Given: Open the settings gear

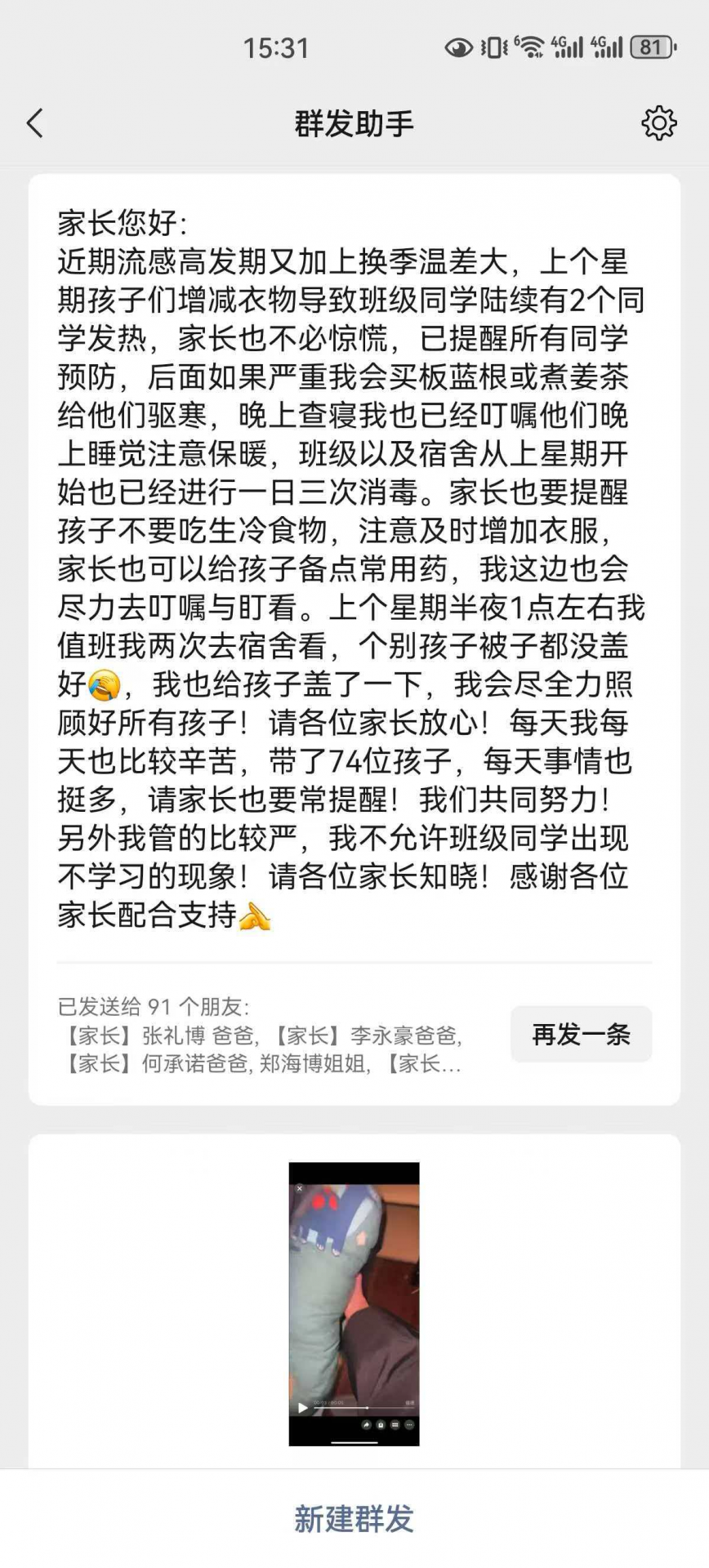Looking at the screenshot, I should coord(658,123).
